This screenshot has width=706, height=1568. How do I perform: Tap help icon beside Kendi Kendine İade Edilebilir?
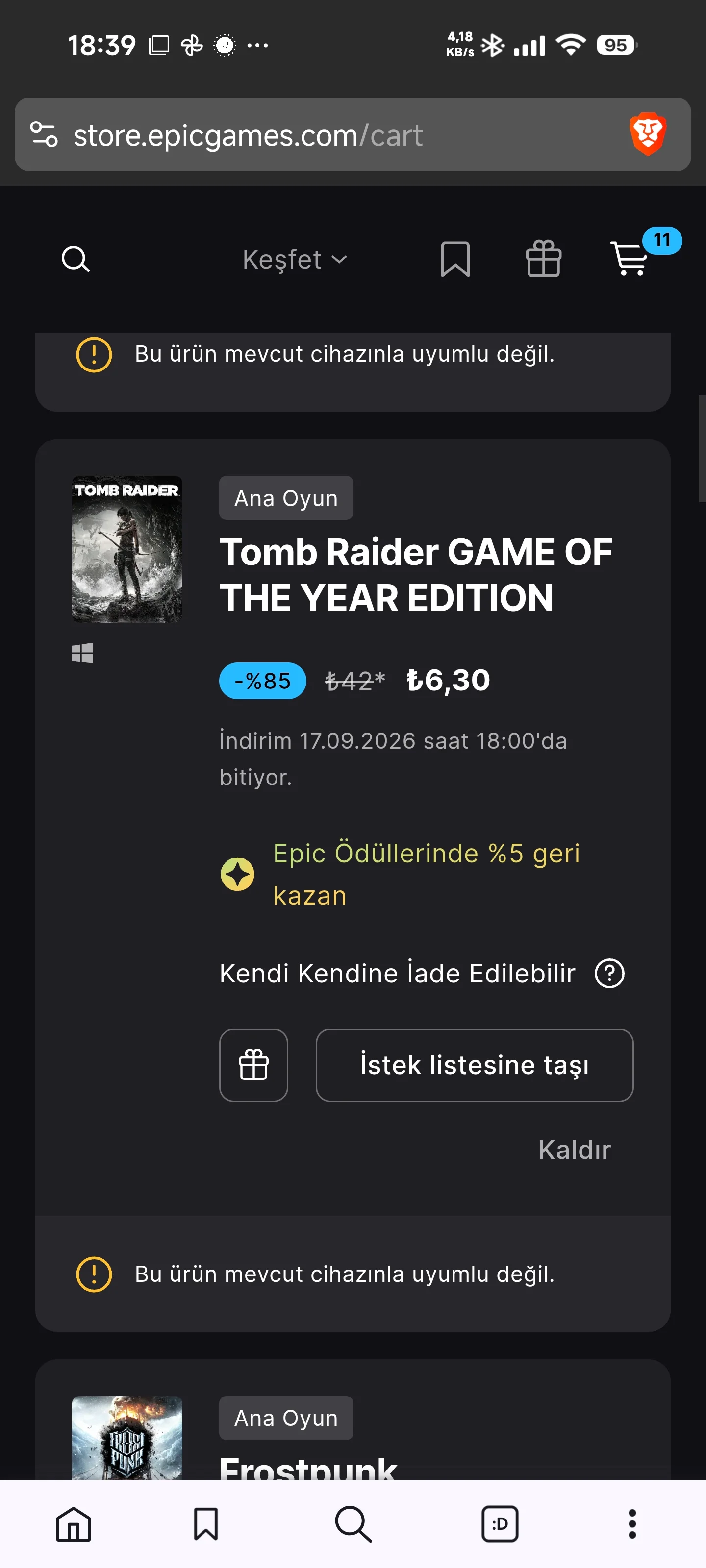coord(609,973)
